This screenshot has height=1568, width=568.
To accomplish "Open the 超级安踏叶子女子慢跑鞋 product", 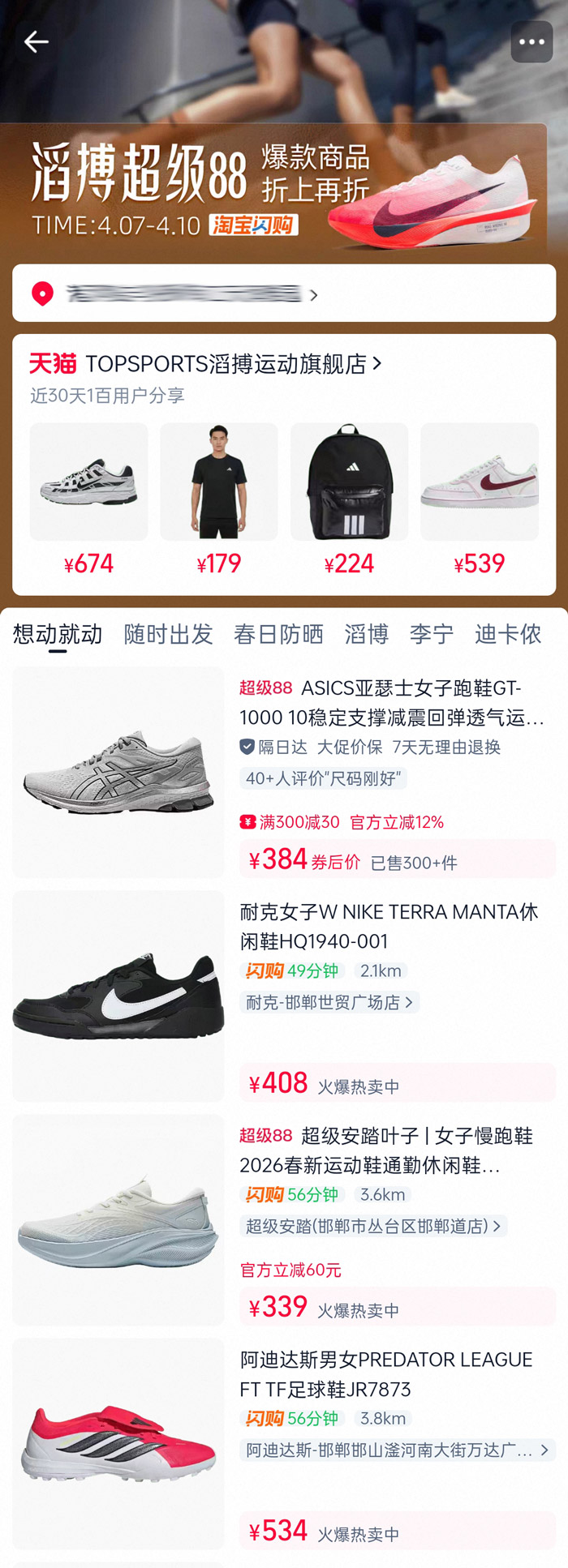I will tap(385, 1150).
